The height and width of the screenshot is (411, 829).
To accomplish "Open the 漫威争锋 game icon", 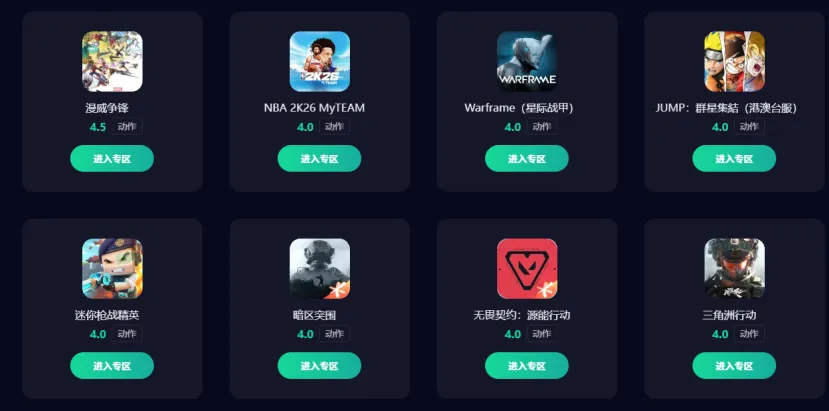I will pyautogui.click(x=112, y=62).
